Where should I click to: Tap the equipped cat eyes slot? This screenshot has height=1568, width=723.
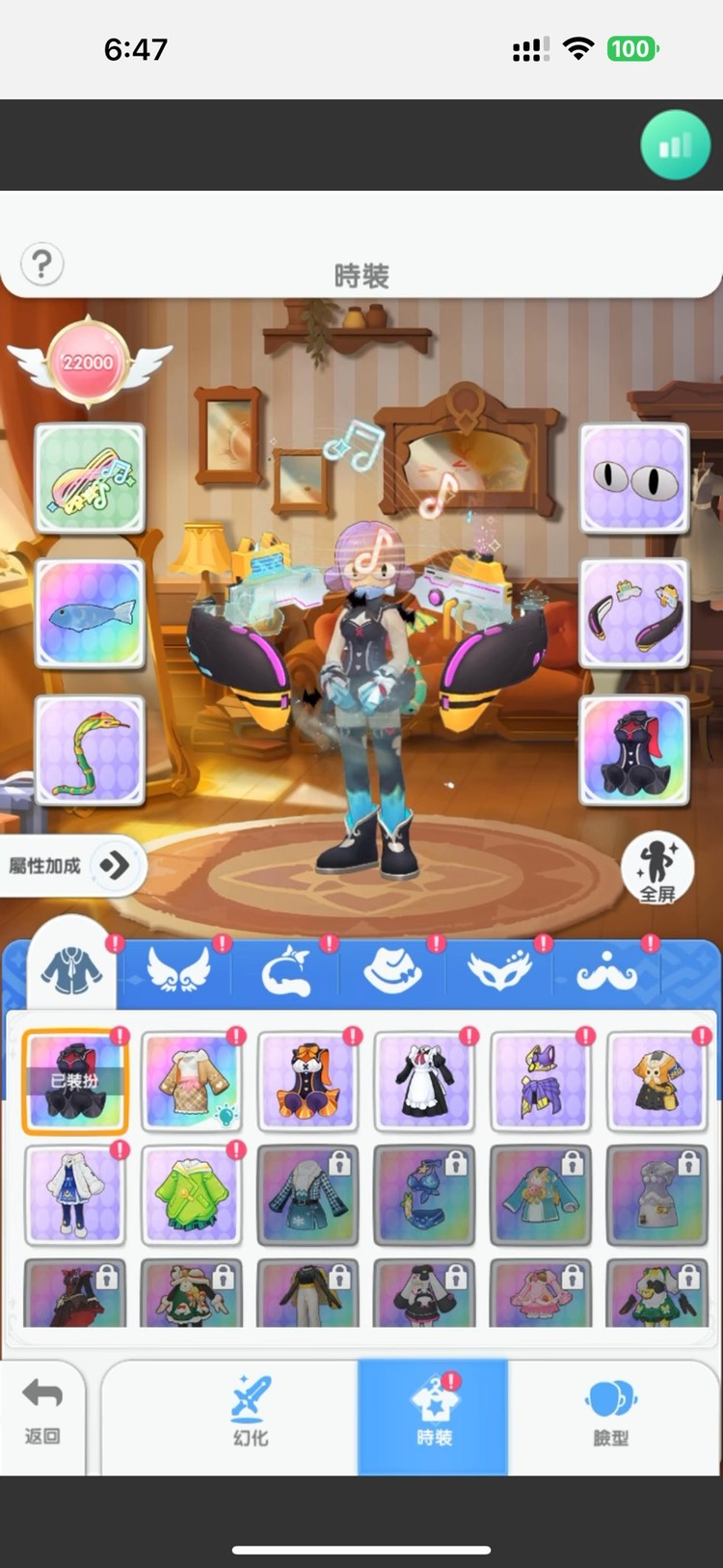point(634,478)
